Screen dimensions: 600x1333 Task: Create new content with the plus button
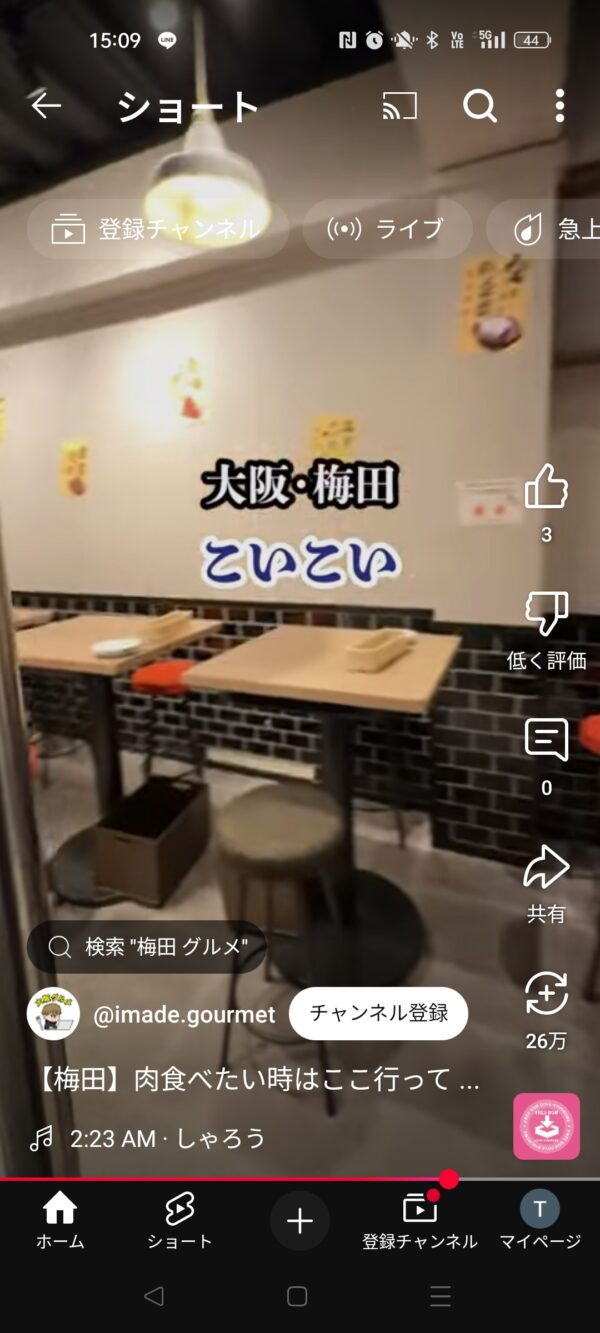(299, 1221)
